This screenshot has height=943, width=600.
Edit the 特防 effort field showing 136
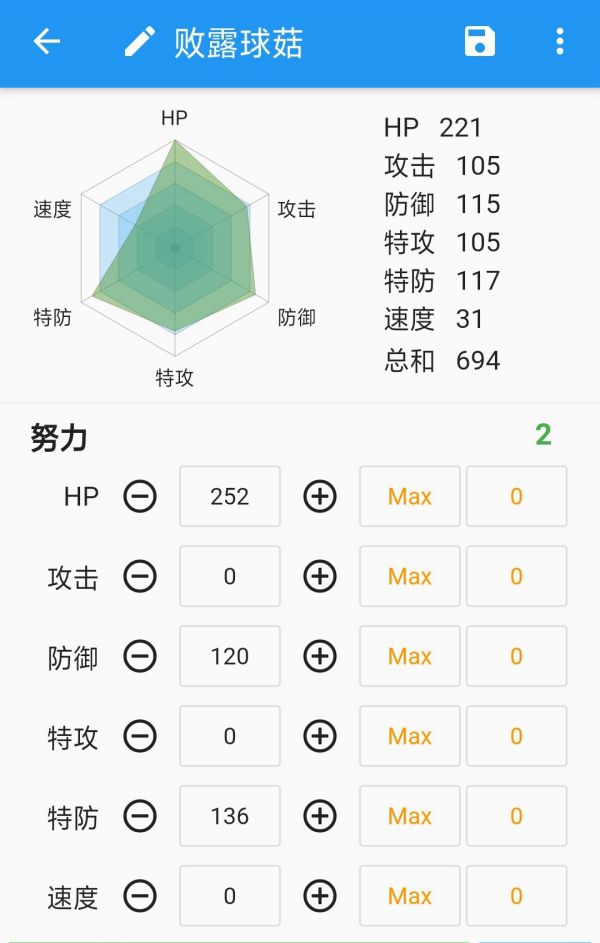230,816
